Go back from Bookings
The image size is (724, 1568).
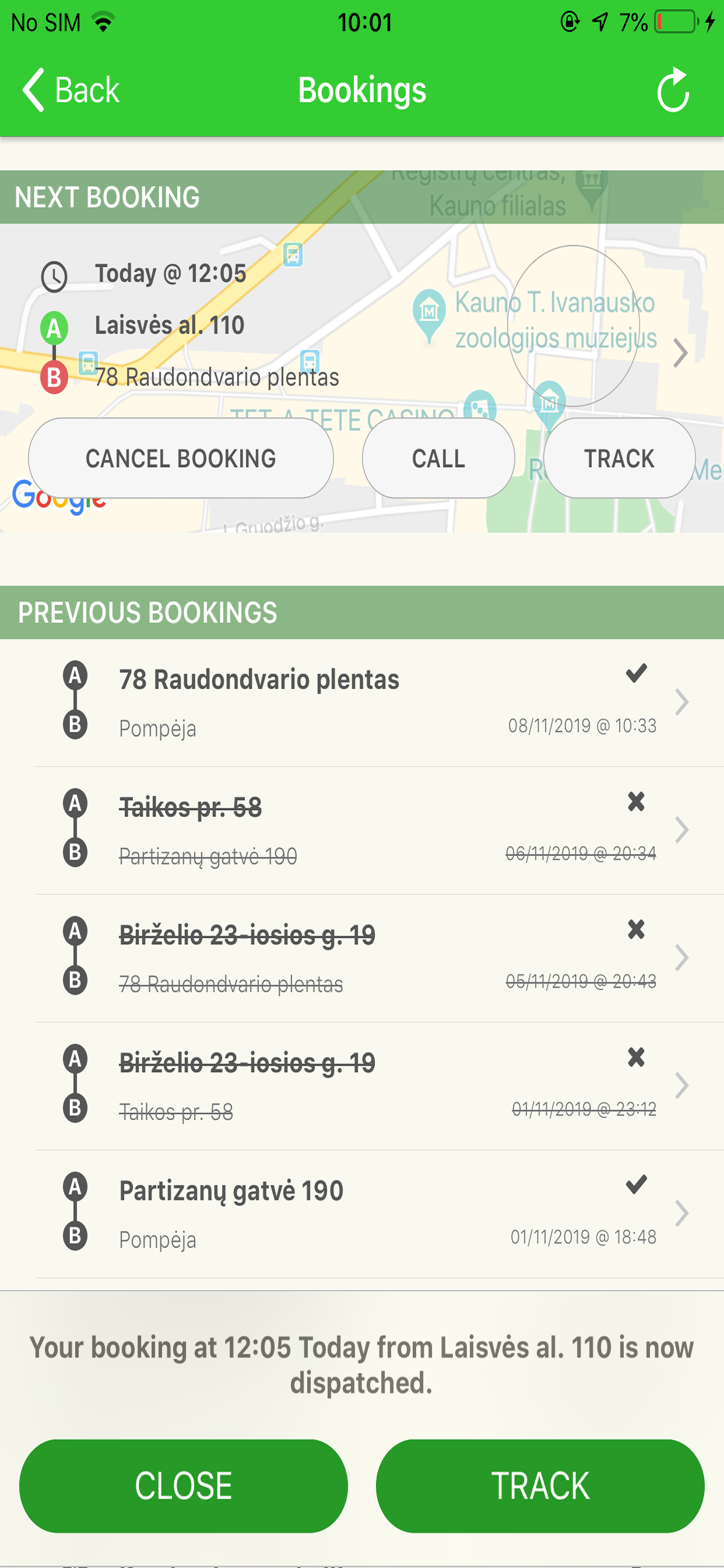coord(71,90)
